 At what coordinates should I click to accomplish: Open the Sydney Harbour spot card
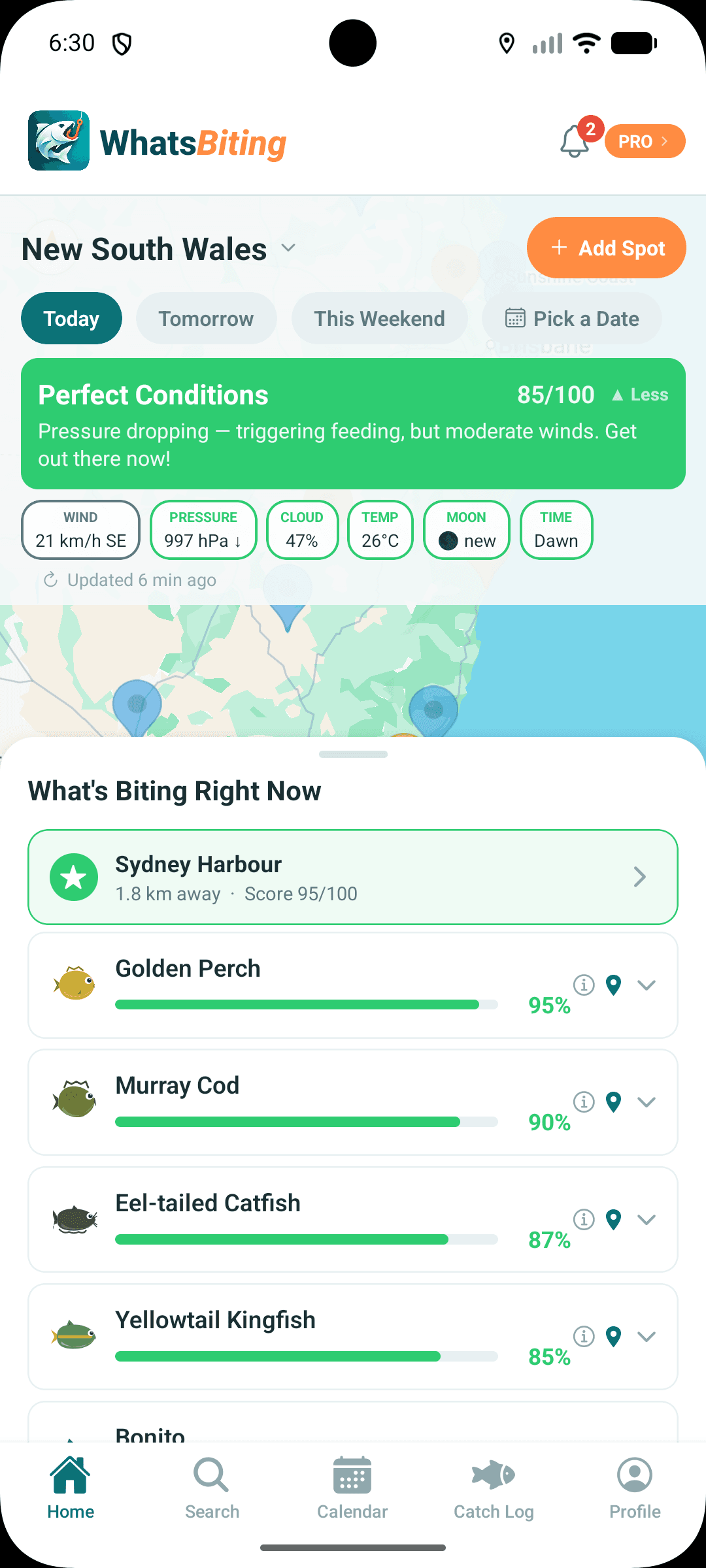coord(352,877)
